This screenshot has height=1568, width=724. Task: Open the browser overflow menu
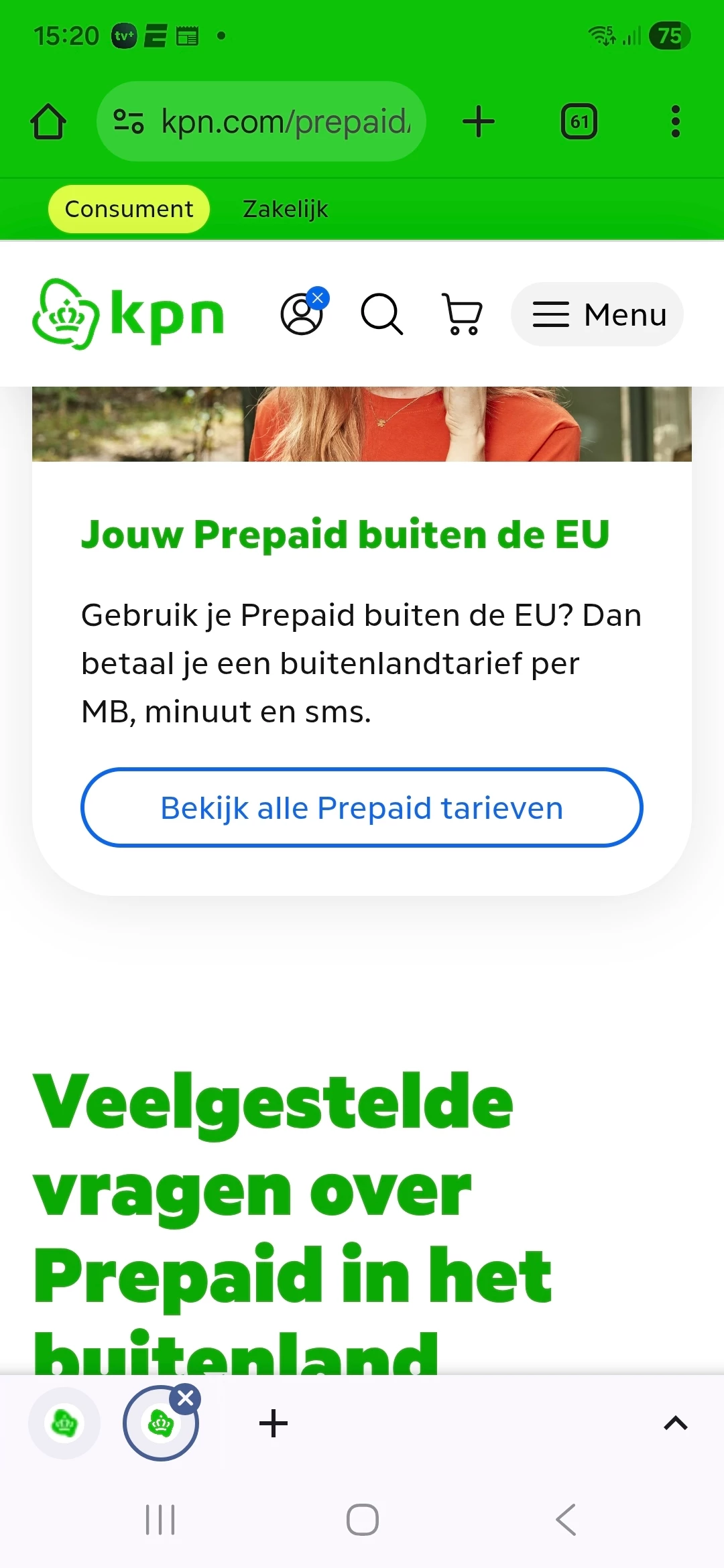tap(675, 121)
